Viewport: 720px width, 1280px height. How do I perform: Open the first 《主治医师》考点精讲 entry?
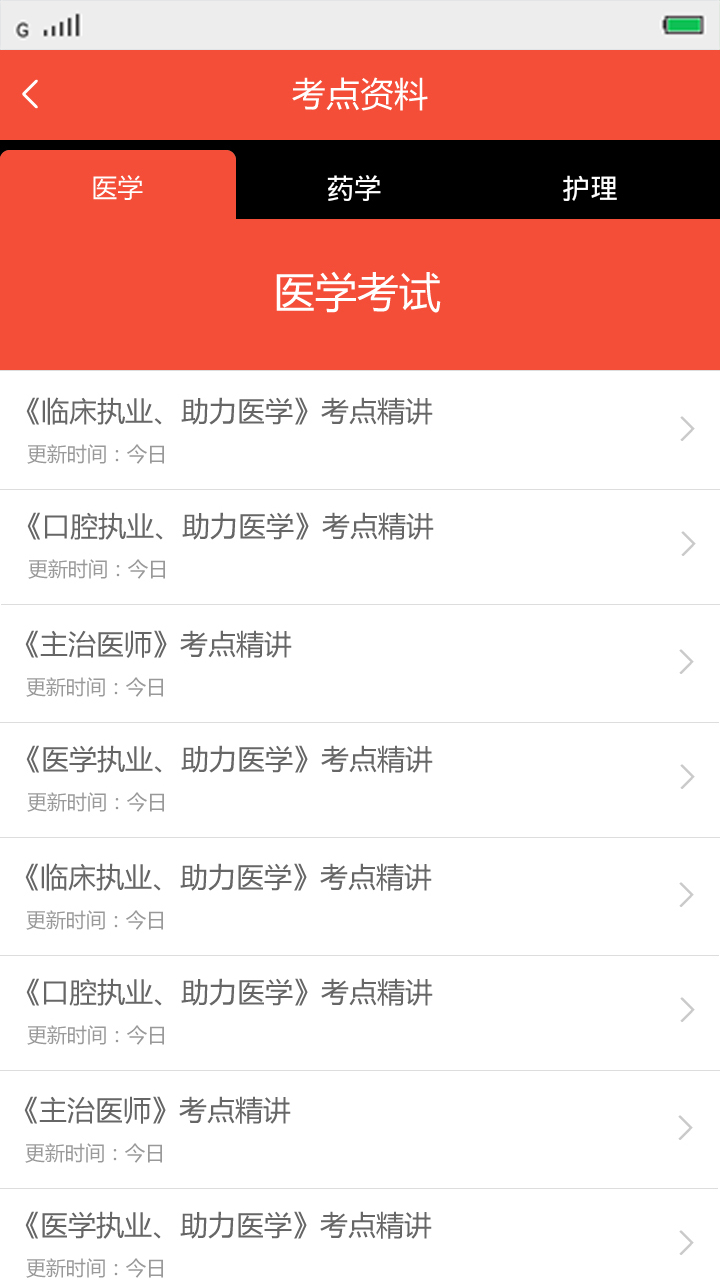pyautogui.click(x=360, y=663)
